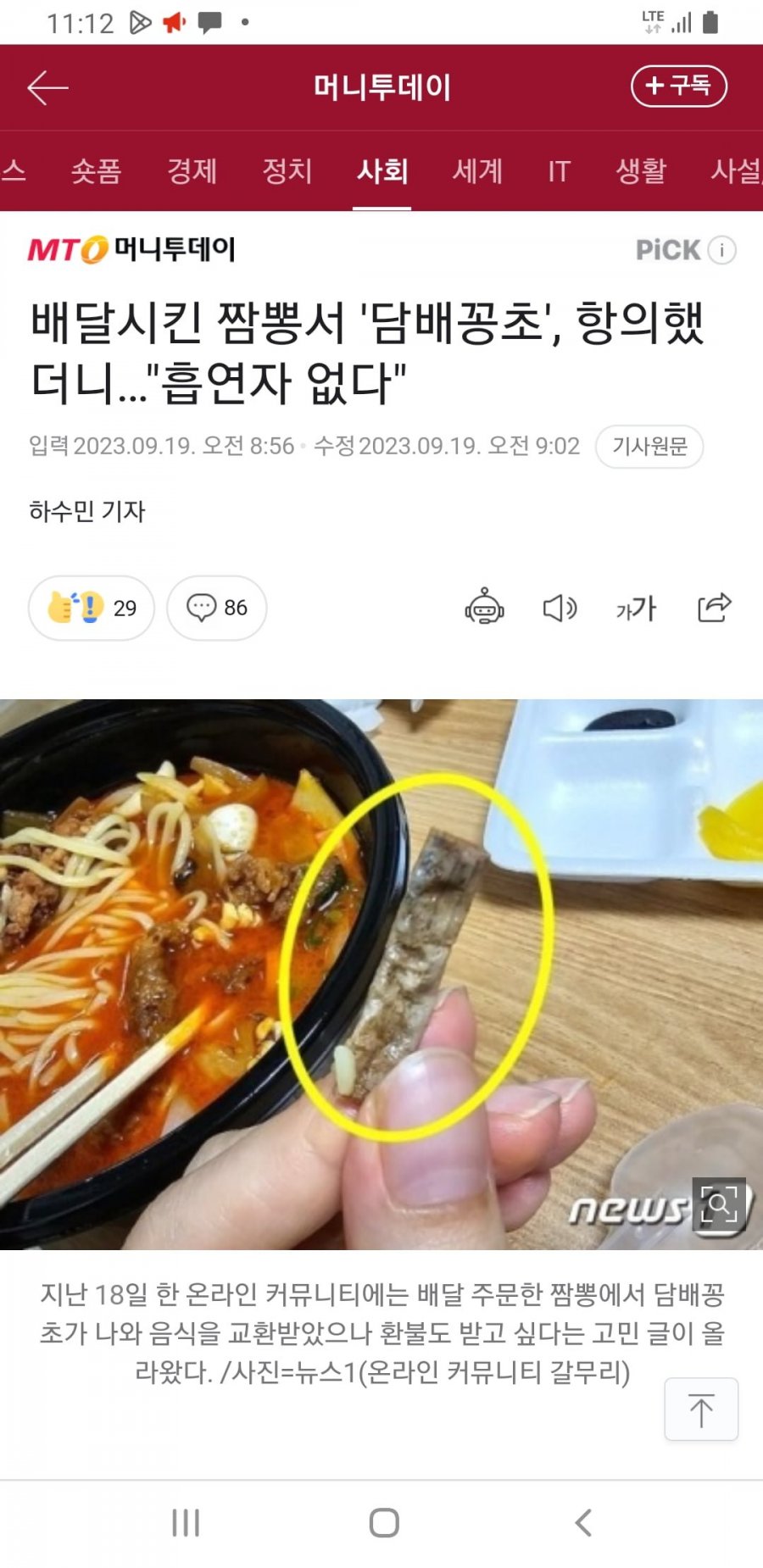Share this article
The width and height of the screenshot is (763, 1568).
click(714, 607)
